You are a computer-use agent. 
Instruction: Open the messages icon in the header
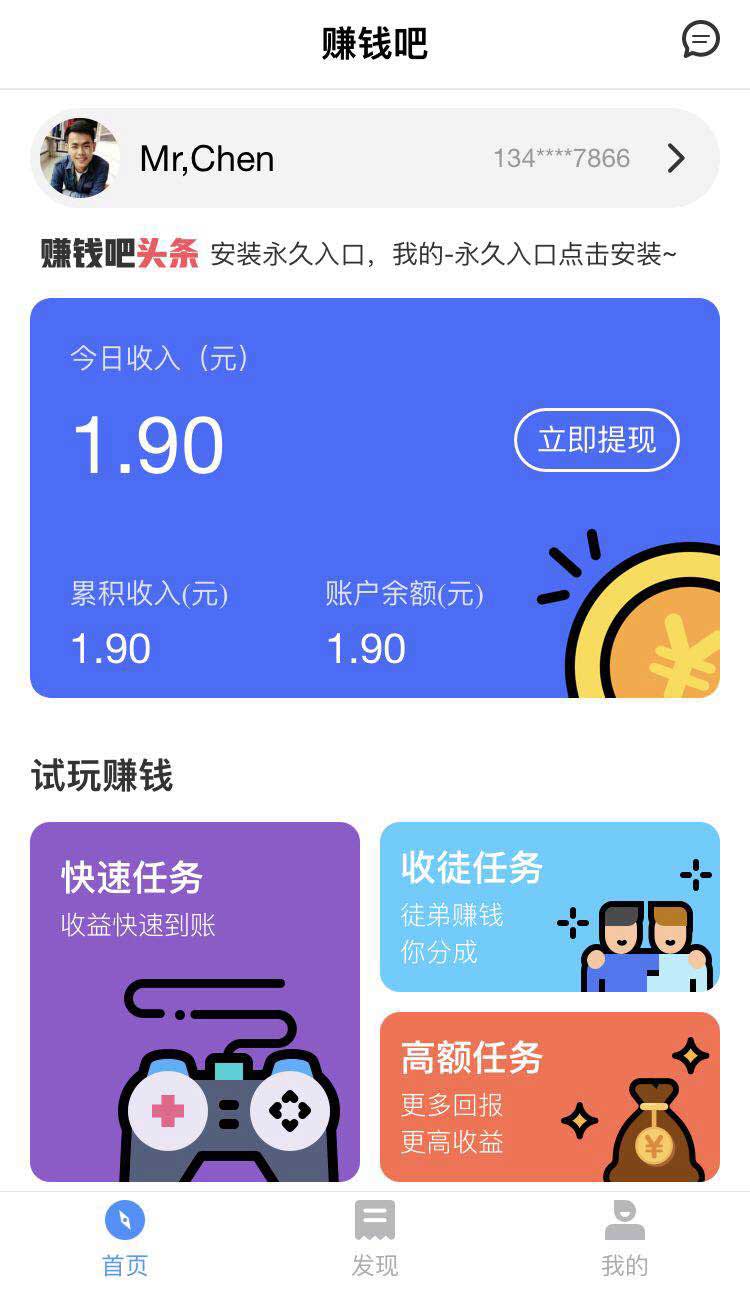[x=700, y=40]
